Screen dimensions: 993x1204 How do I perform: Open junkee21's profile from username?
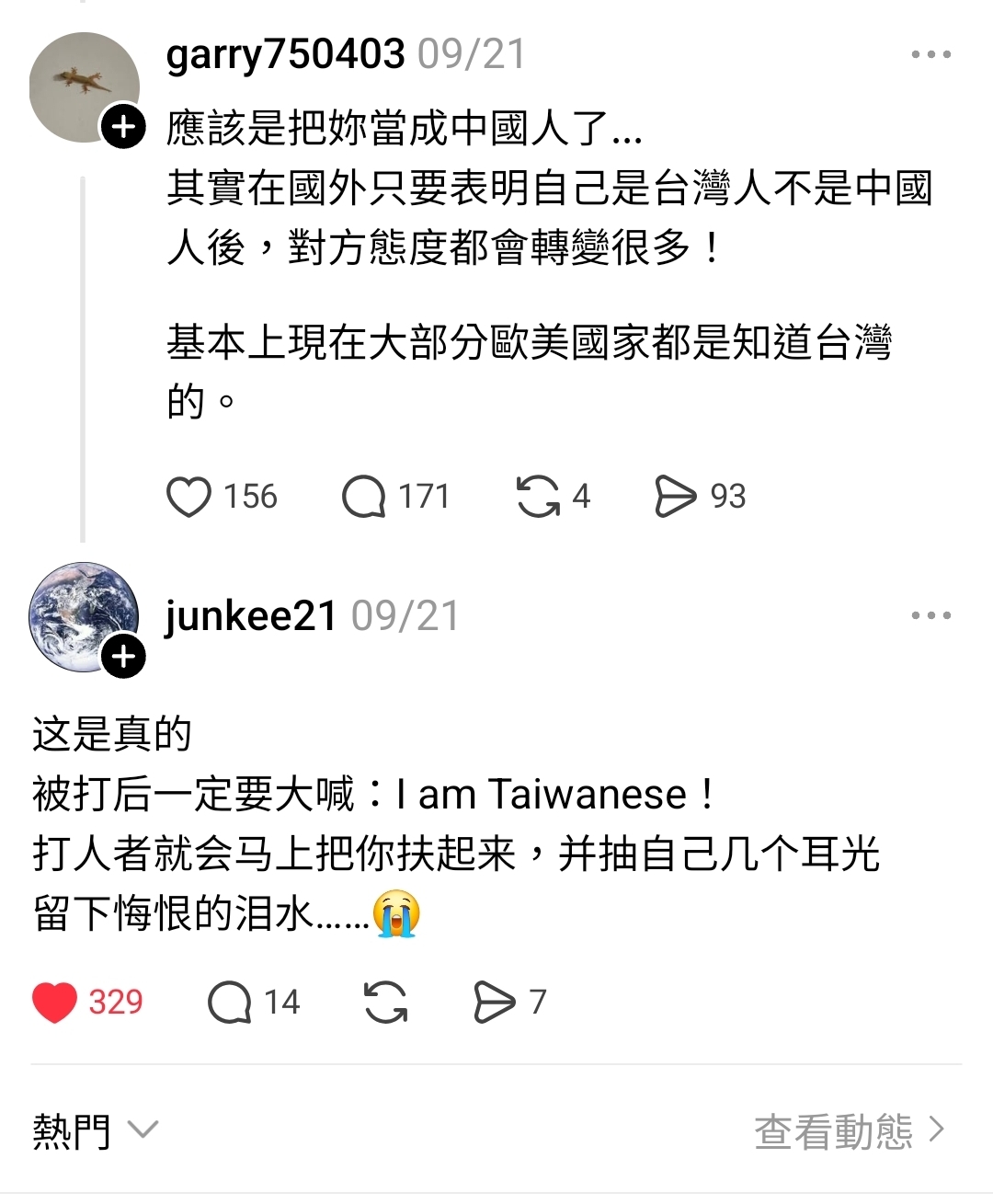pos(251,615)
